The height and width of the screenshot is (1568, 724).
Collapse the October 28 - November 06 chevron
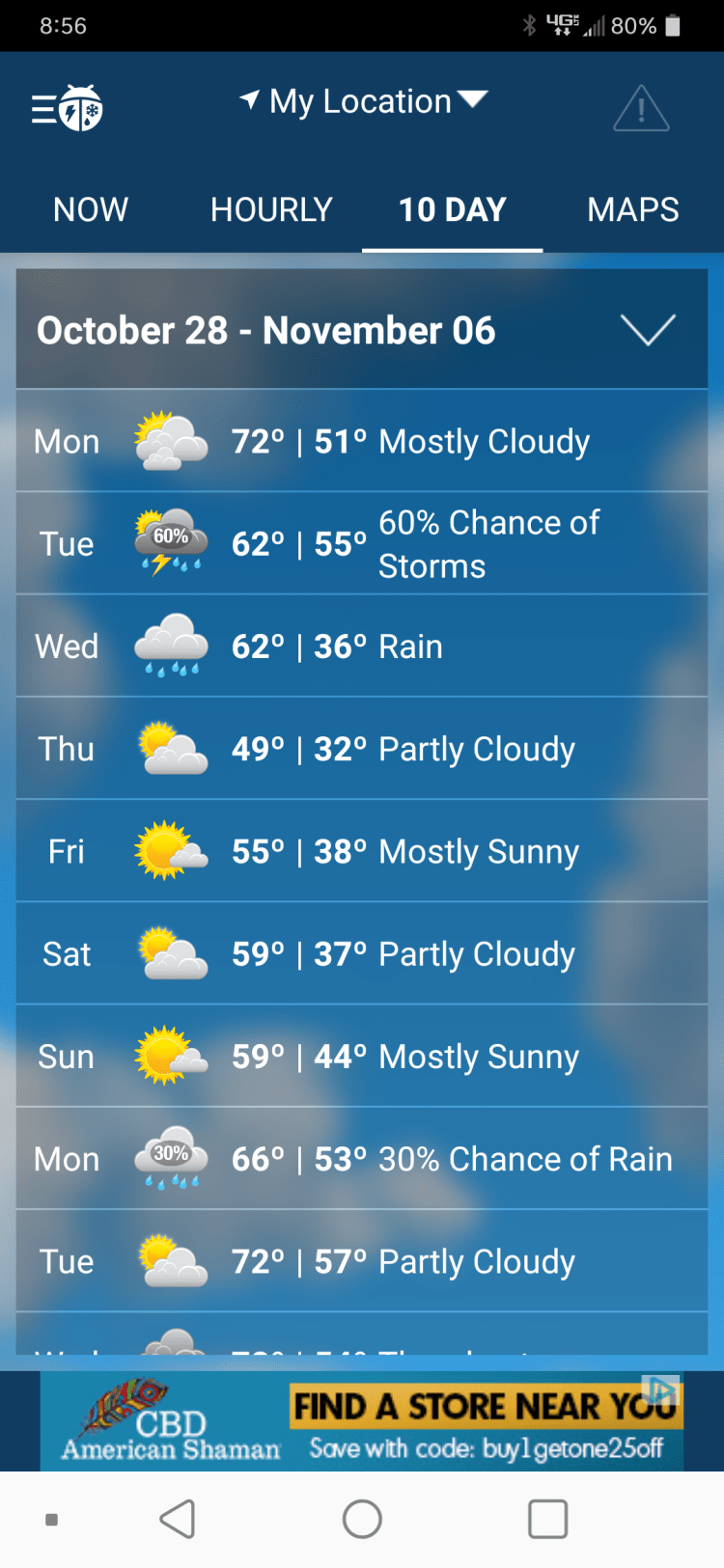[648, 330]
